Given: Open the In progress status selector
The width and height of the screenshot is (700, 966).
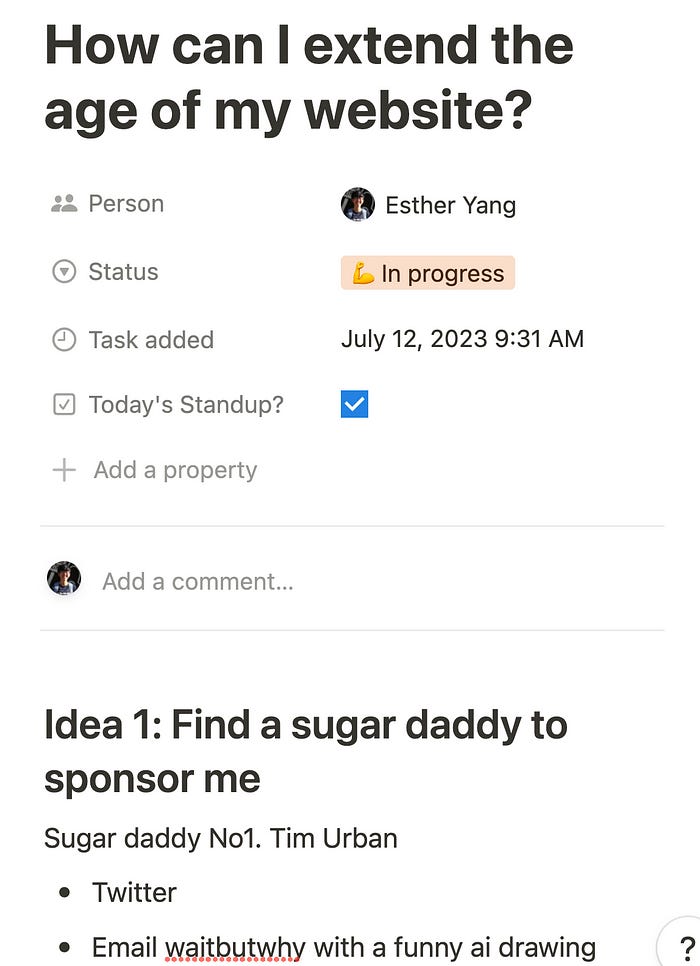Looking at the screenshot, I should click(x=428, y=273).
